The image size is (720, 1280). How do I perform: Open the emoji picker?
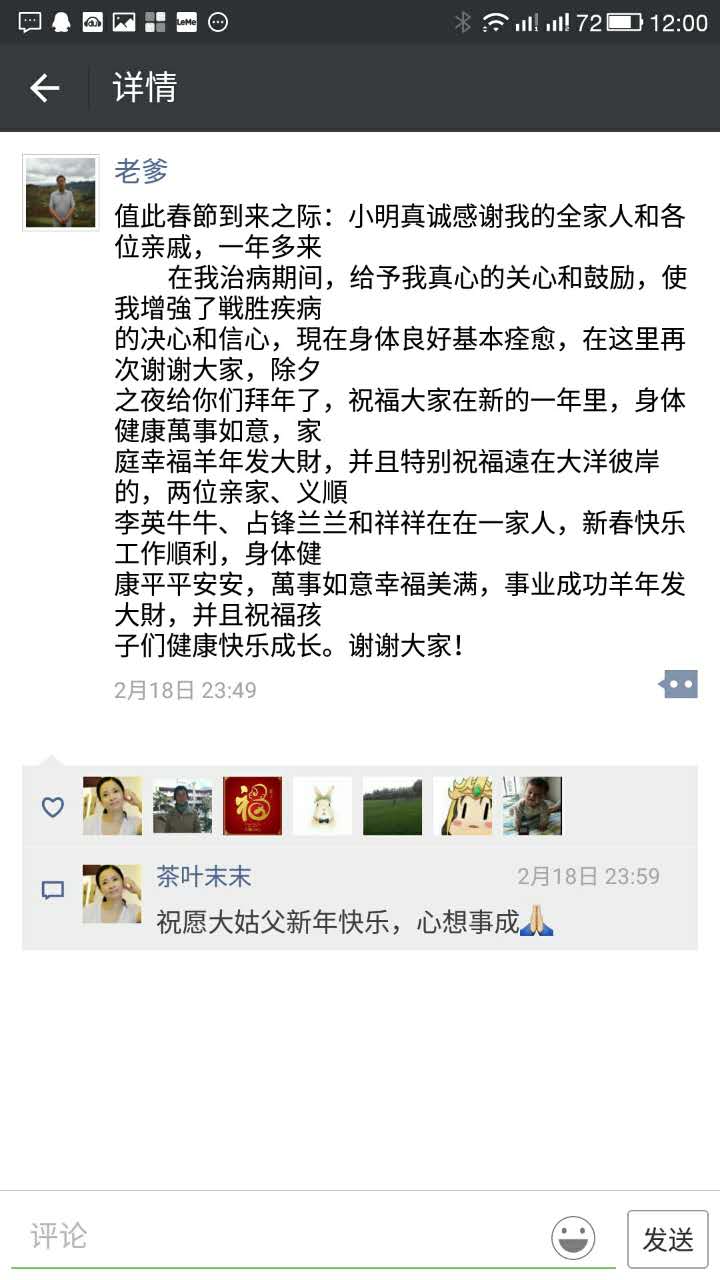[x=573, y=1238]
